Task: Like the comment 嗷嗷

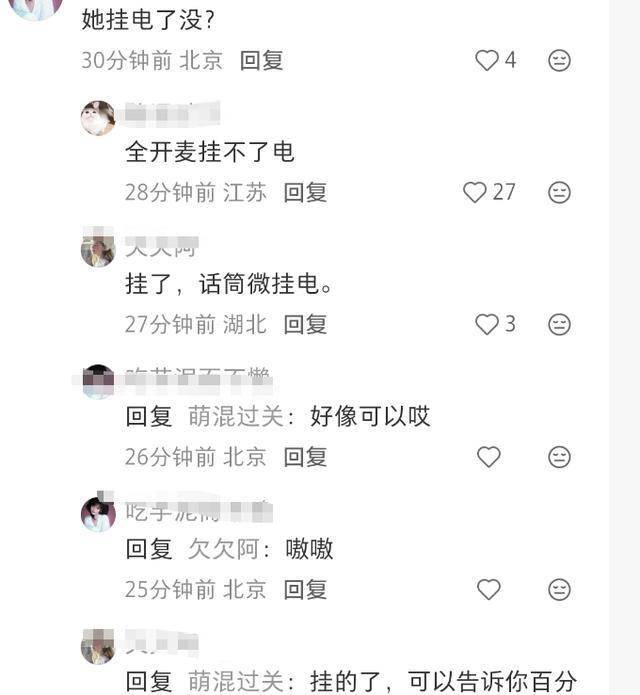Action: [488, 589]
